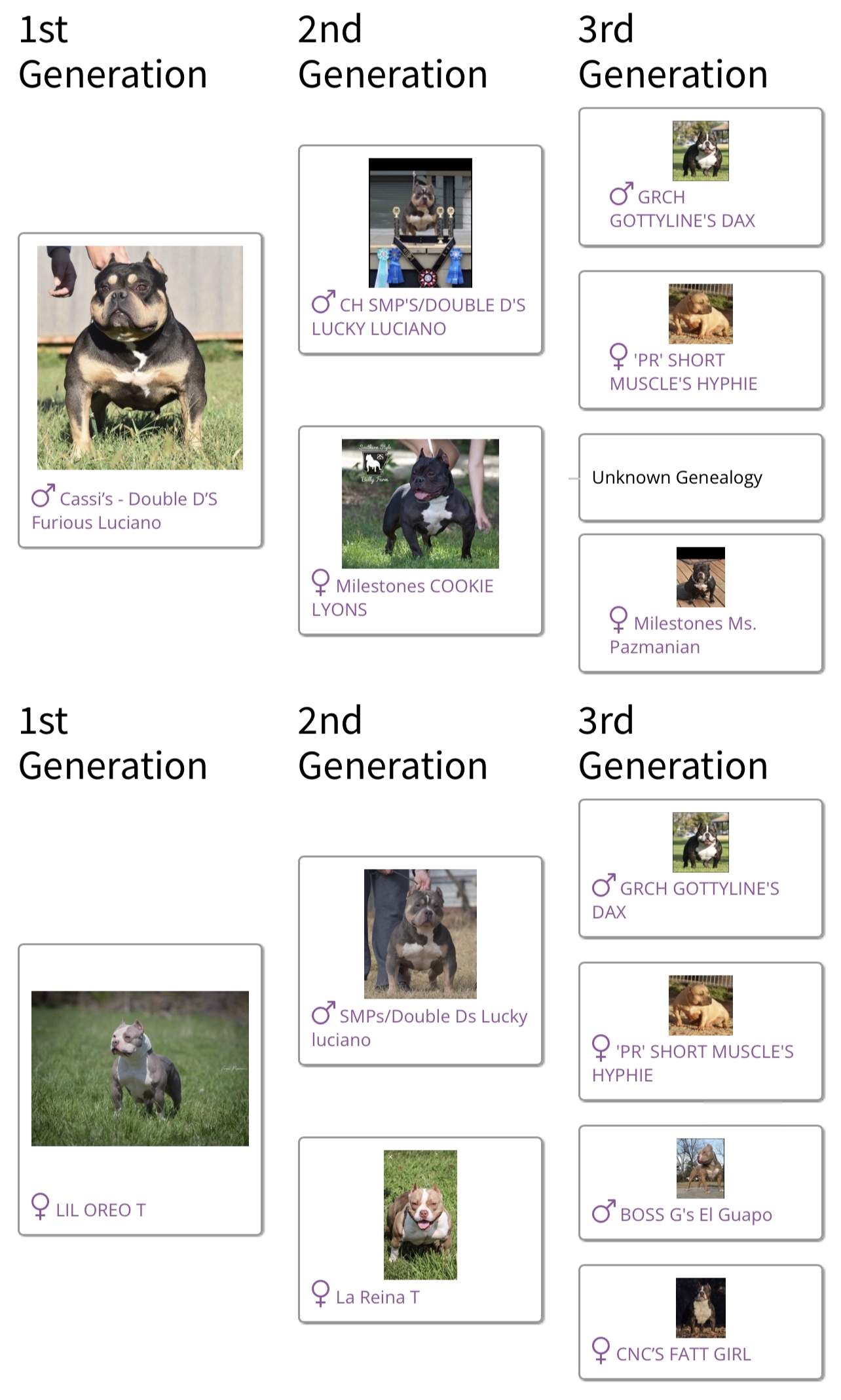Open Cassi's - Double D'S Furious Luciano card

(140, 390)
